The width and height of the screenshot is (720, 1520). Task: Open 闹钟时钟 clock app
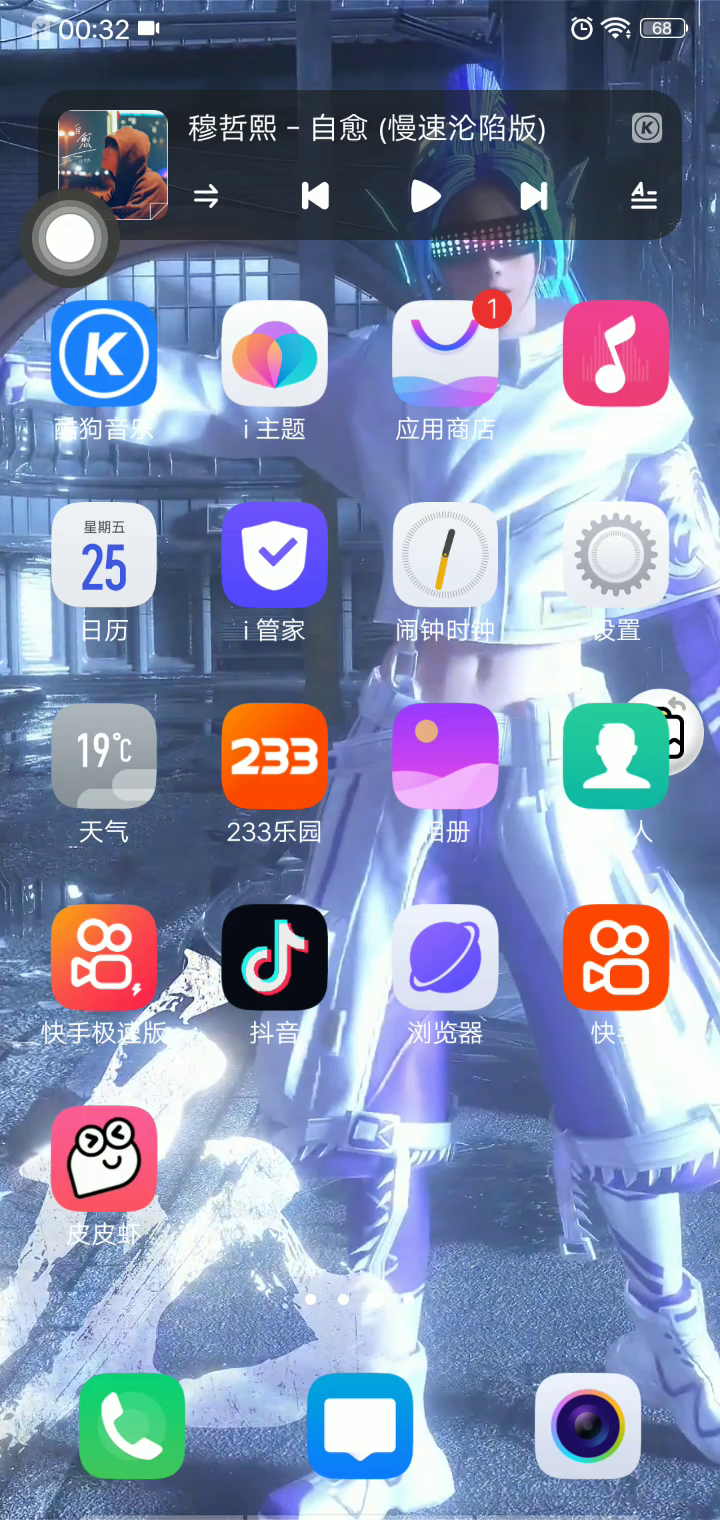point(445,555)
